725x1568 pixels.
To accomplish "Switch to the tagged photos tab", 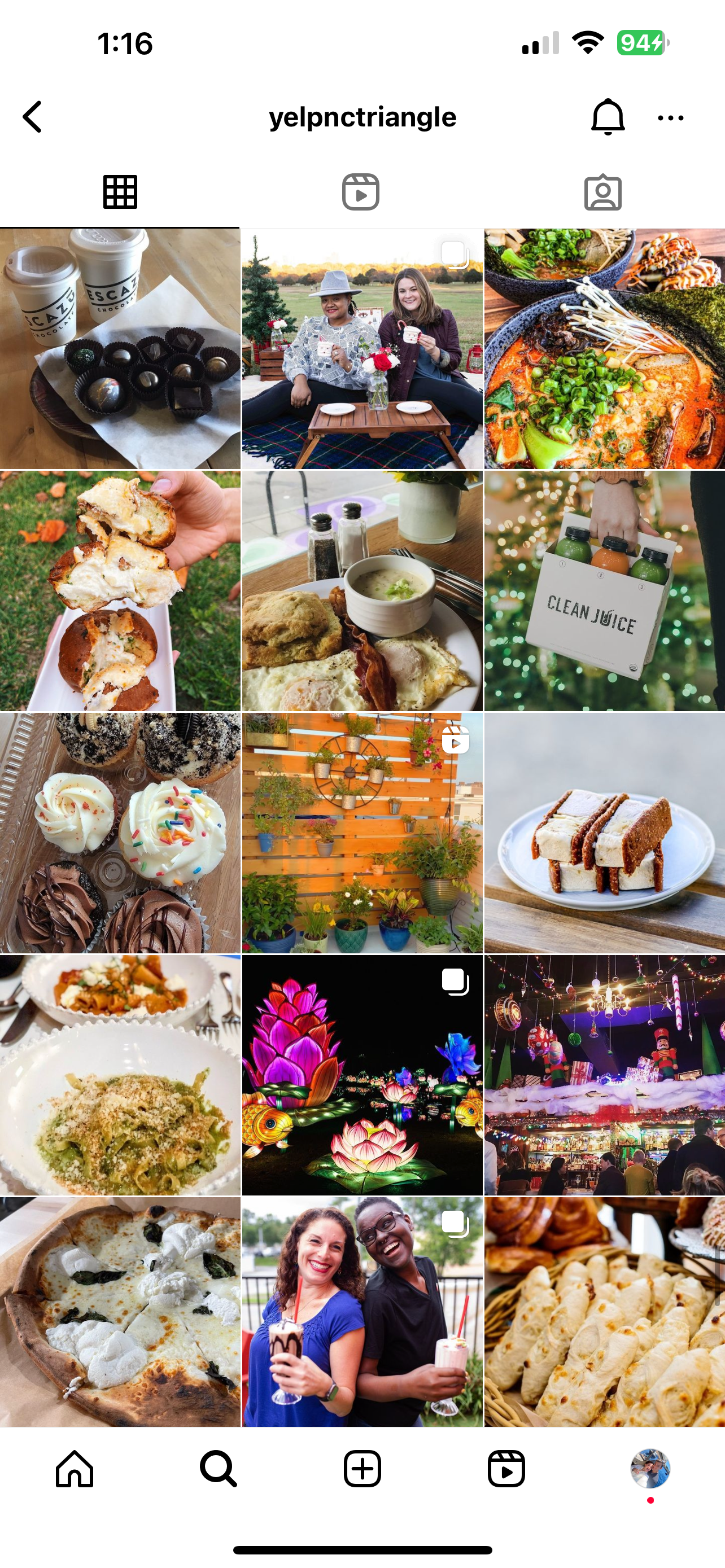I will coord(602,192).
